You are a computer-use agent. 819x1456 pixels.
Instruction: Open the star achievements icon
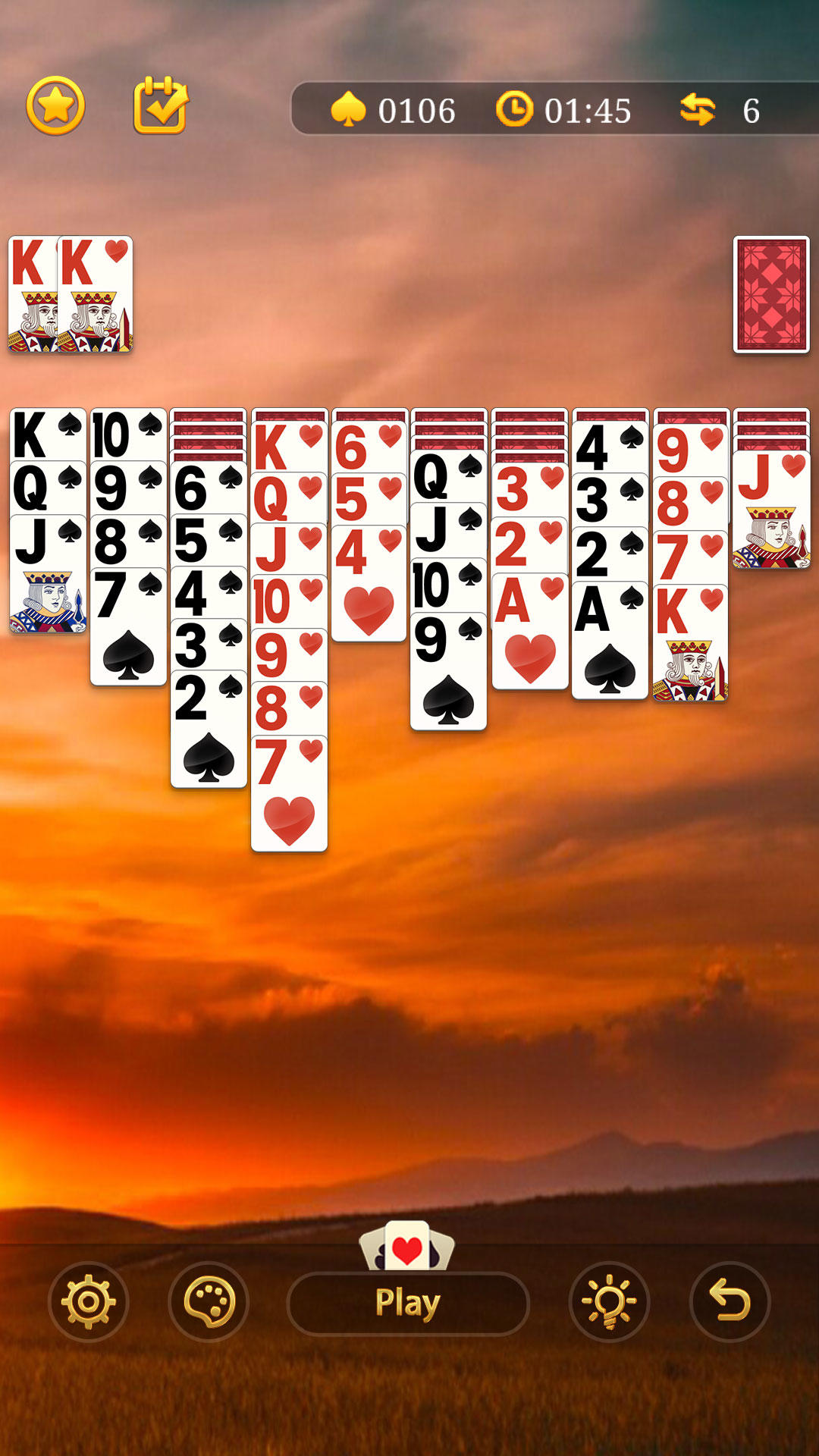coord(55,105)
